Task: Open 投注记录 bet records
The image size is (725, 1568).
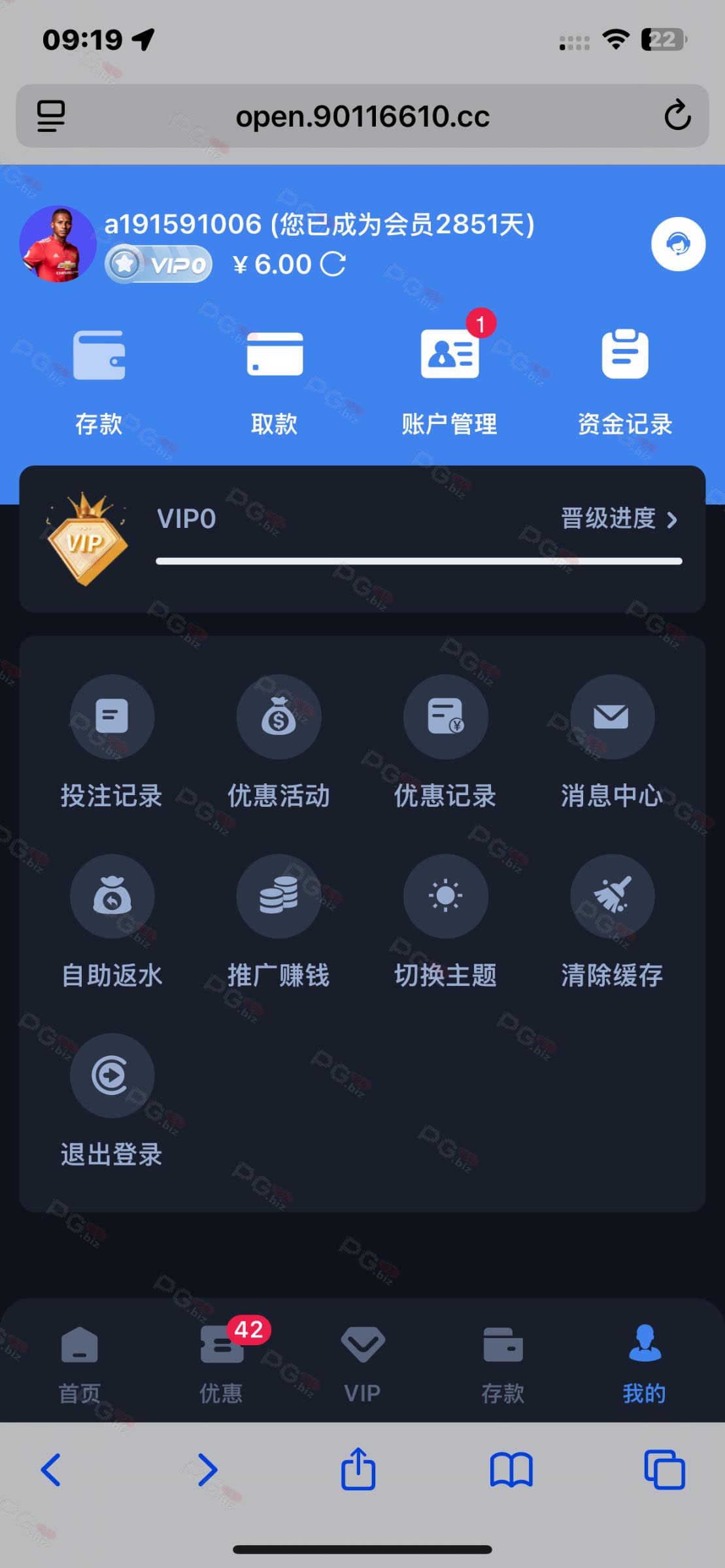Action: click(112, 743)
